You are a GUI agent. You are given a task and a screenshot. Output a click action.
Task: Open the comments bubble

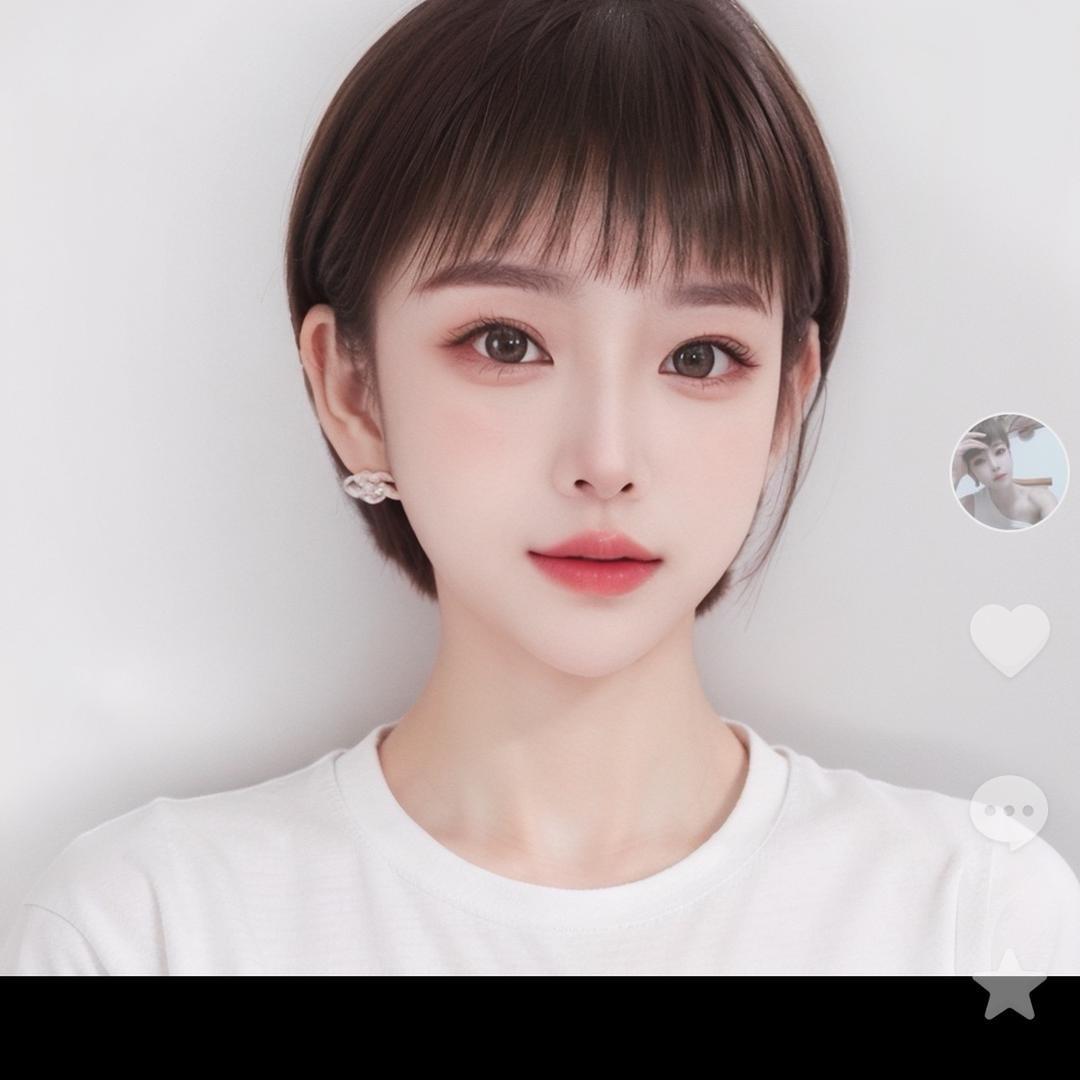(x=1009, y=812)
